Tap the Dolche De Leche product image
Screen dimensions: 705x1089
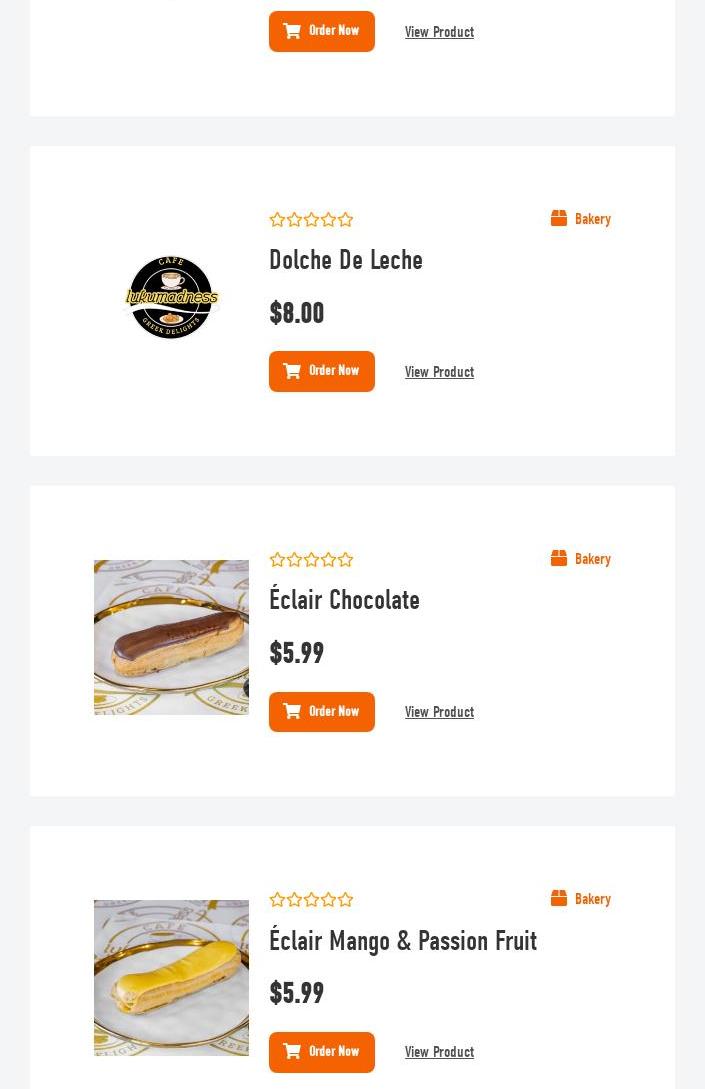click(171, 297)
